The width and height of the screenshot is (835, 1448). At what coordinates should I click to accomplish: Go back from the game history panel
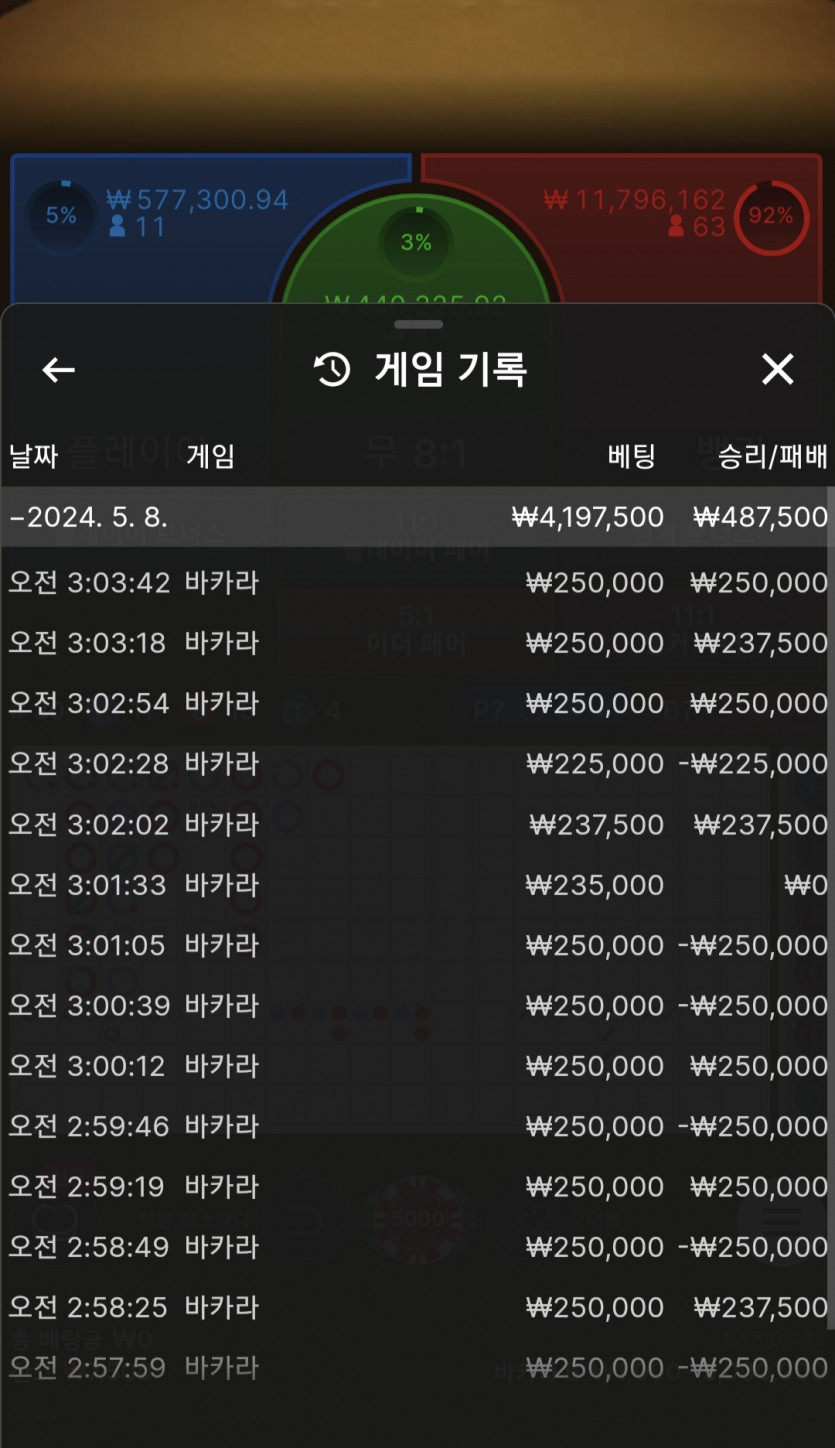(x=58, y=370)
